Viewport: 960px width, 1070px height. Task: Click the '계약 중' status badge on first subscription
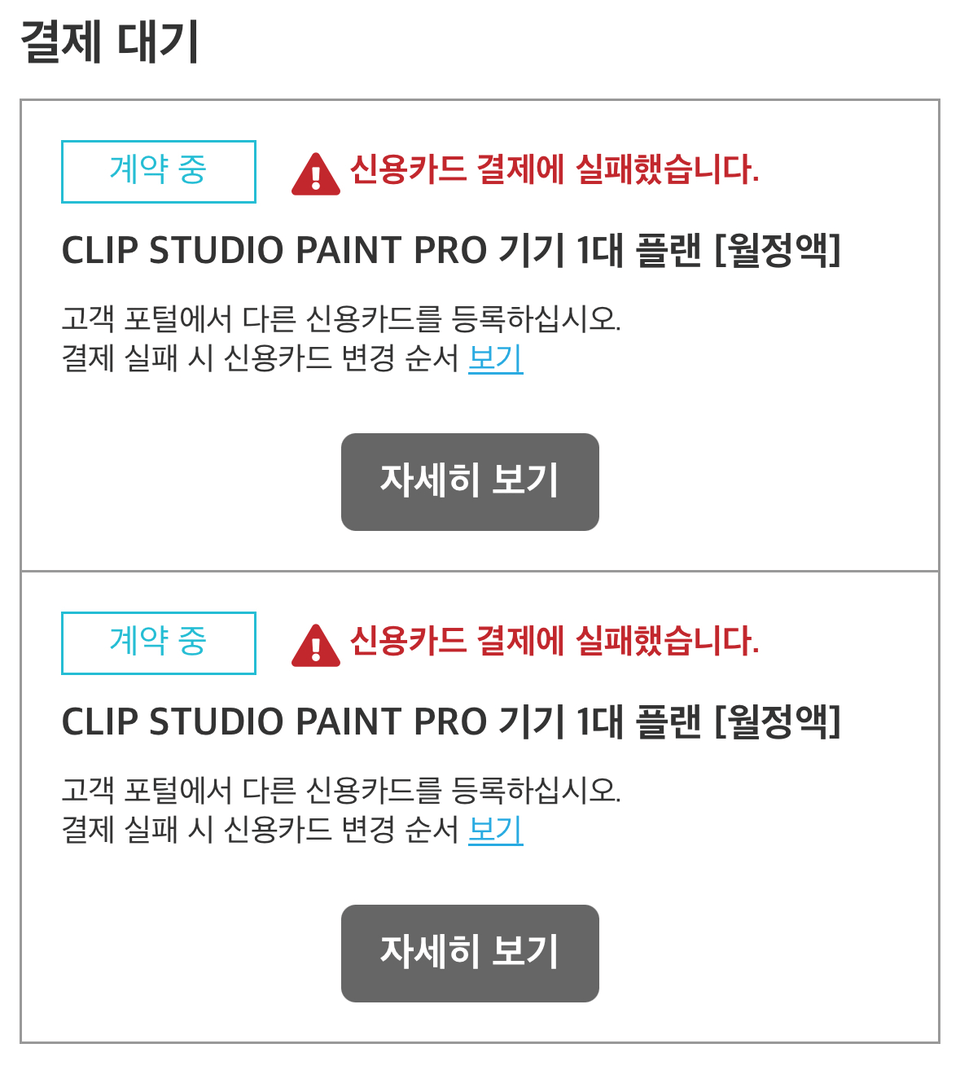[x=157, y=172]
